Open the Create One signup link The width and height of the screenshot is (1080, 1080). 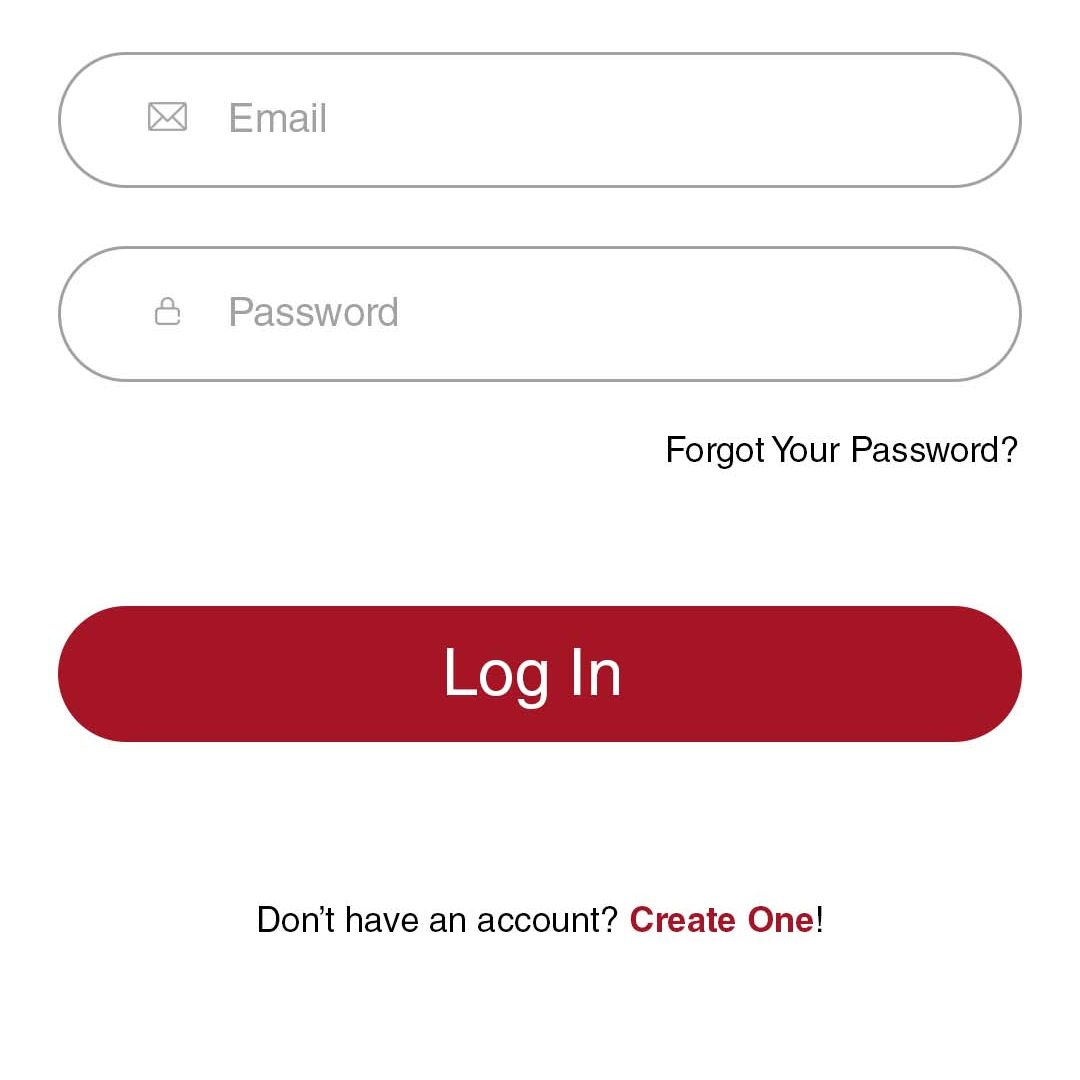pos(721,920)
